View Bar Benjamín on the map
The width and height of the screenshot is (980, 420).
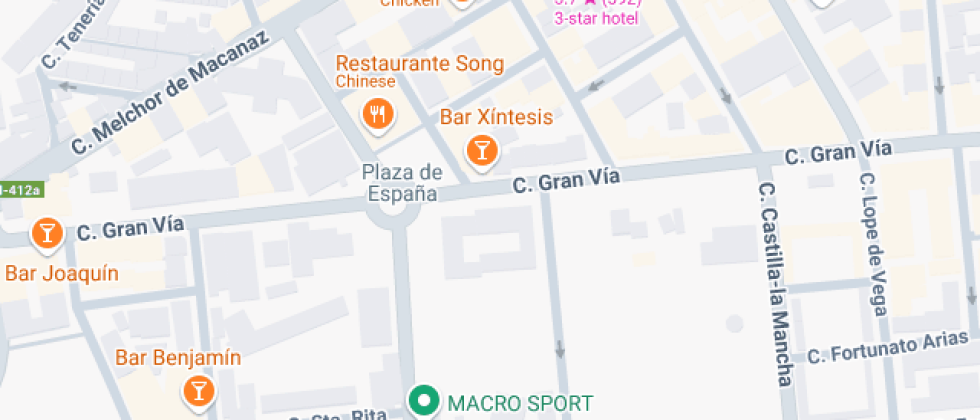pyautogui.click(x=198, y=389)
